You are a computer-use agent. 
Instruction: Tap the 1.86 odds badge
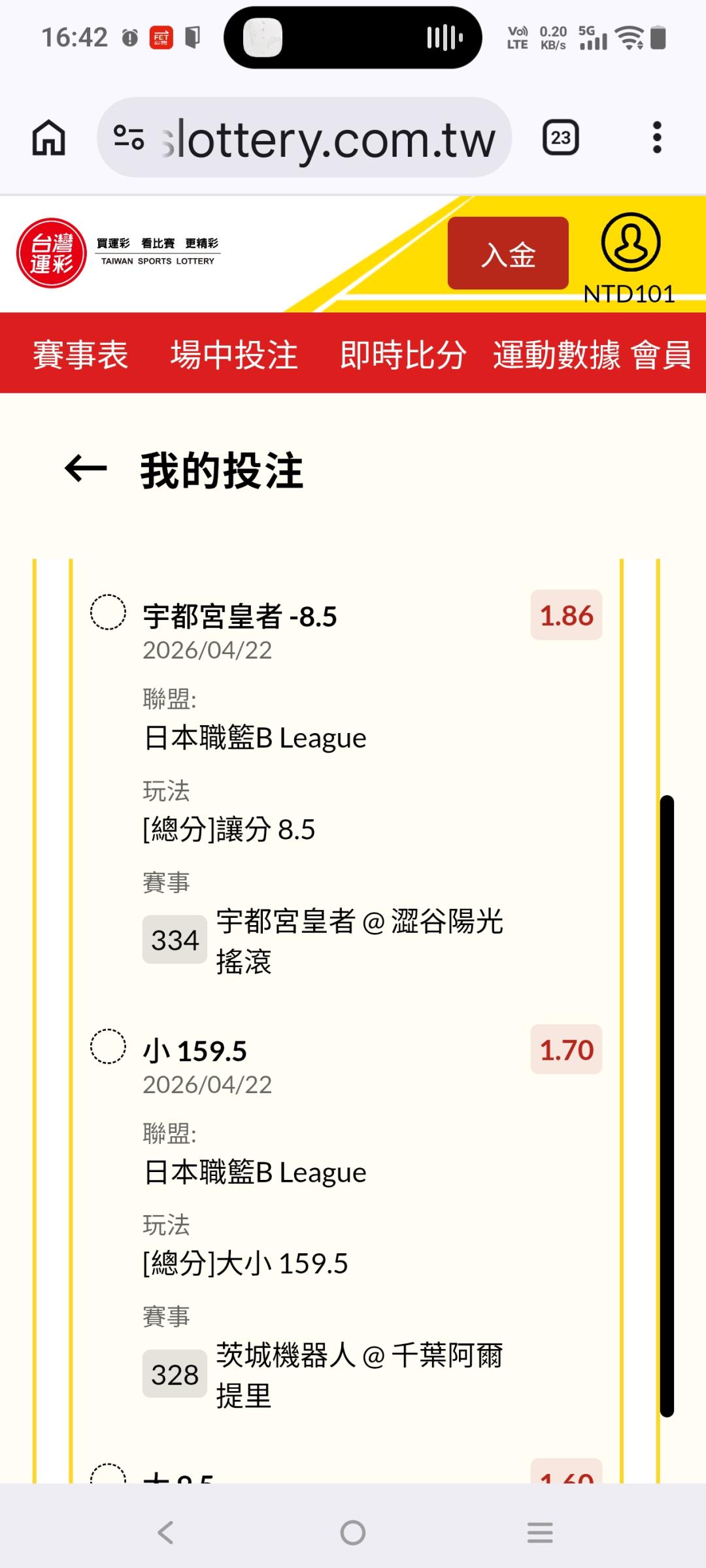click(x=566, y=615)
